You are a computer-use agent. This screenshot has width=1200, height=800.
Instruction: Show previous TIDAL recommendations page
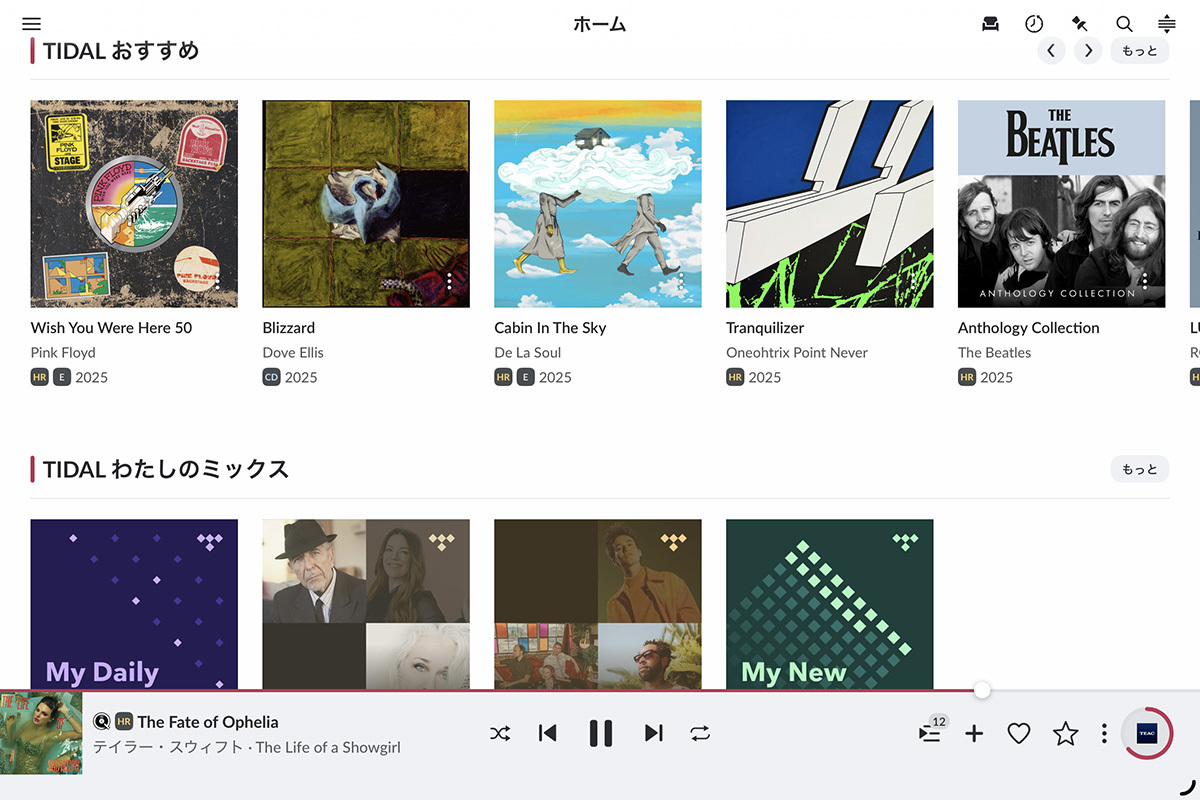point(1051,50)
